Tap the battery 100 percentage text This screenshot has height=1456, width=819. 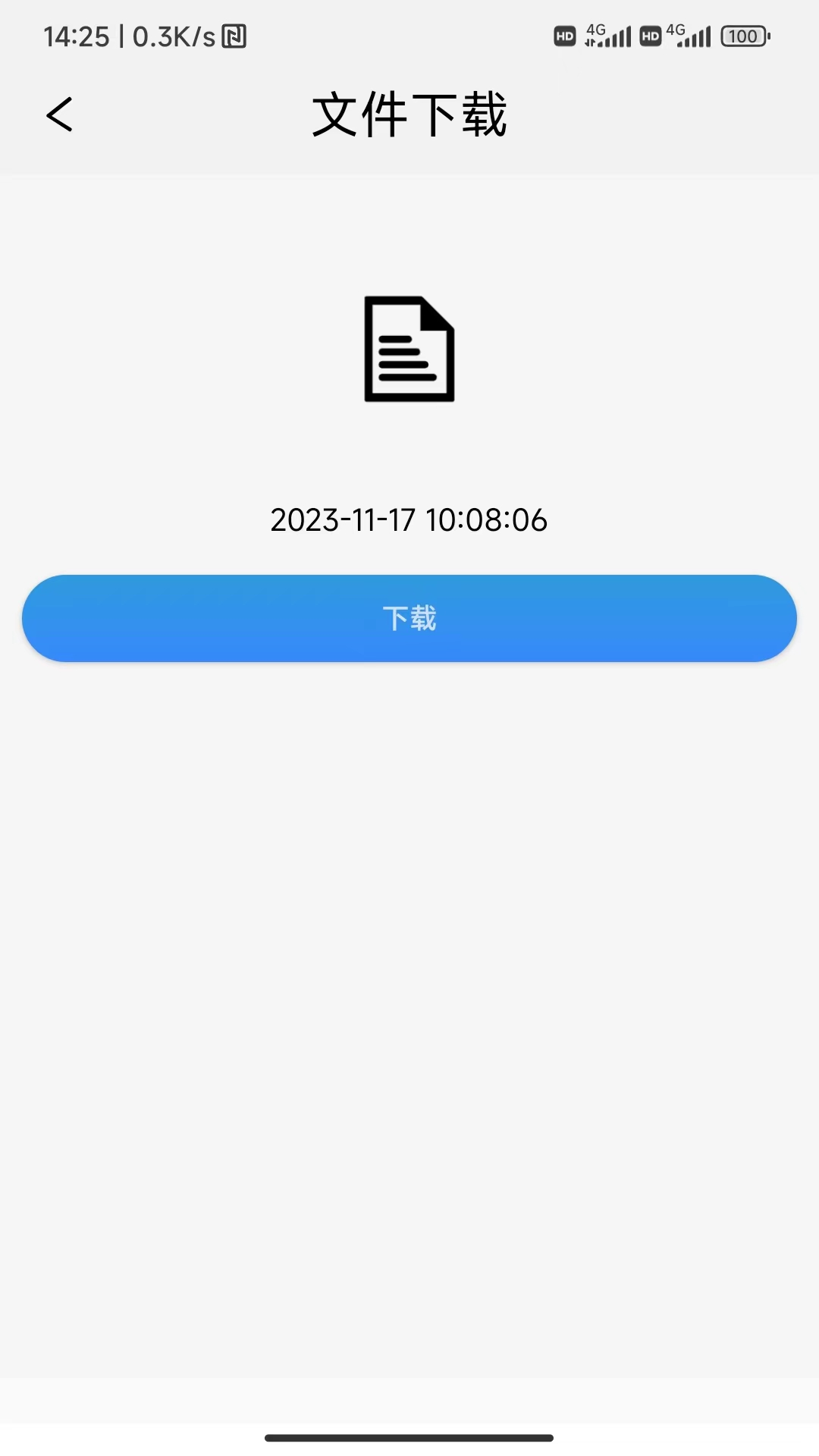(x=744, y=35)
